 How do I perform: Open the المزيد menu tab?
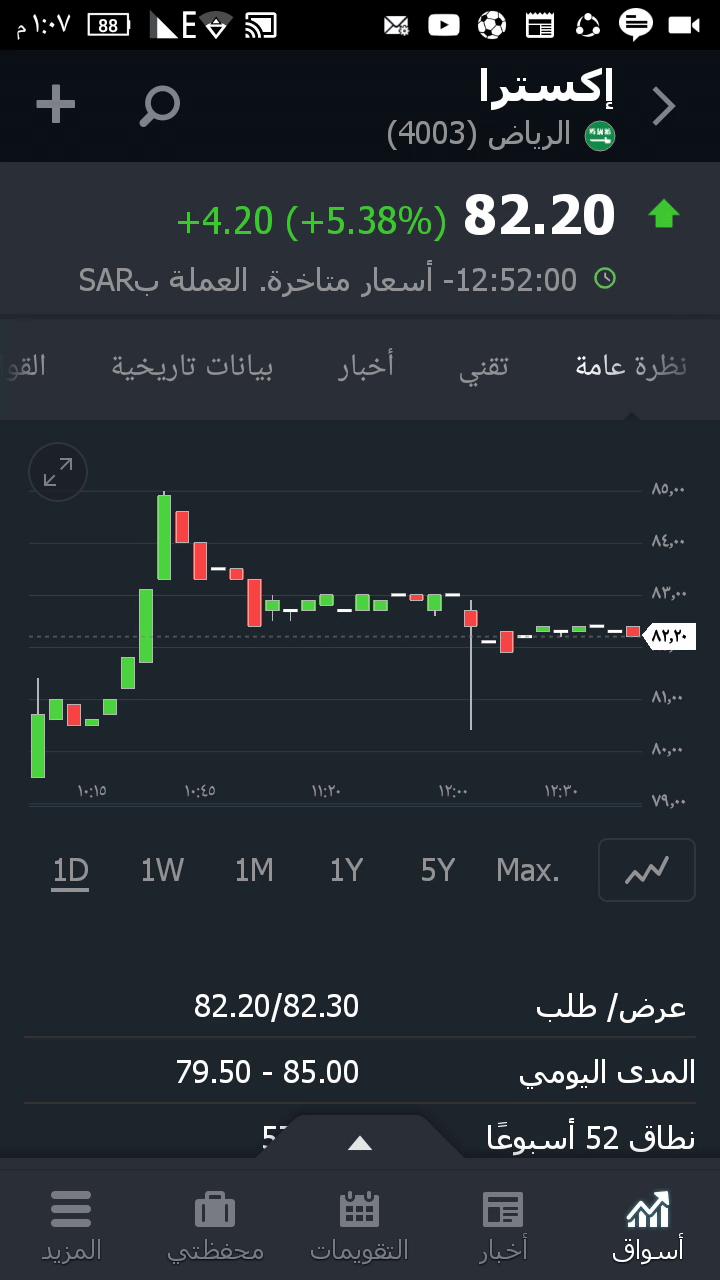(71, 1225)
